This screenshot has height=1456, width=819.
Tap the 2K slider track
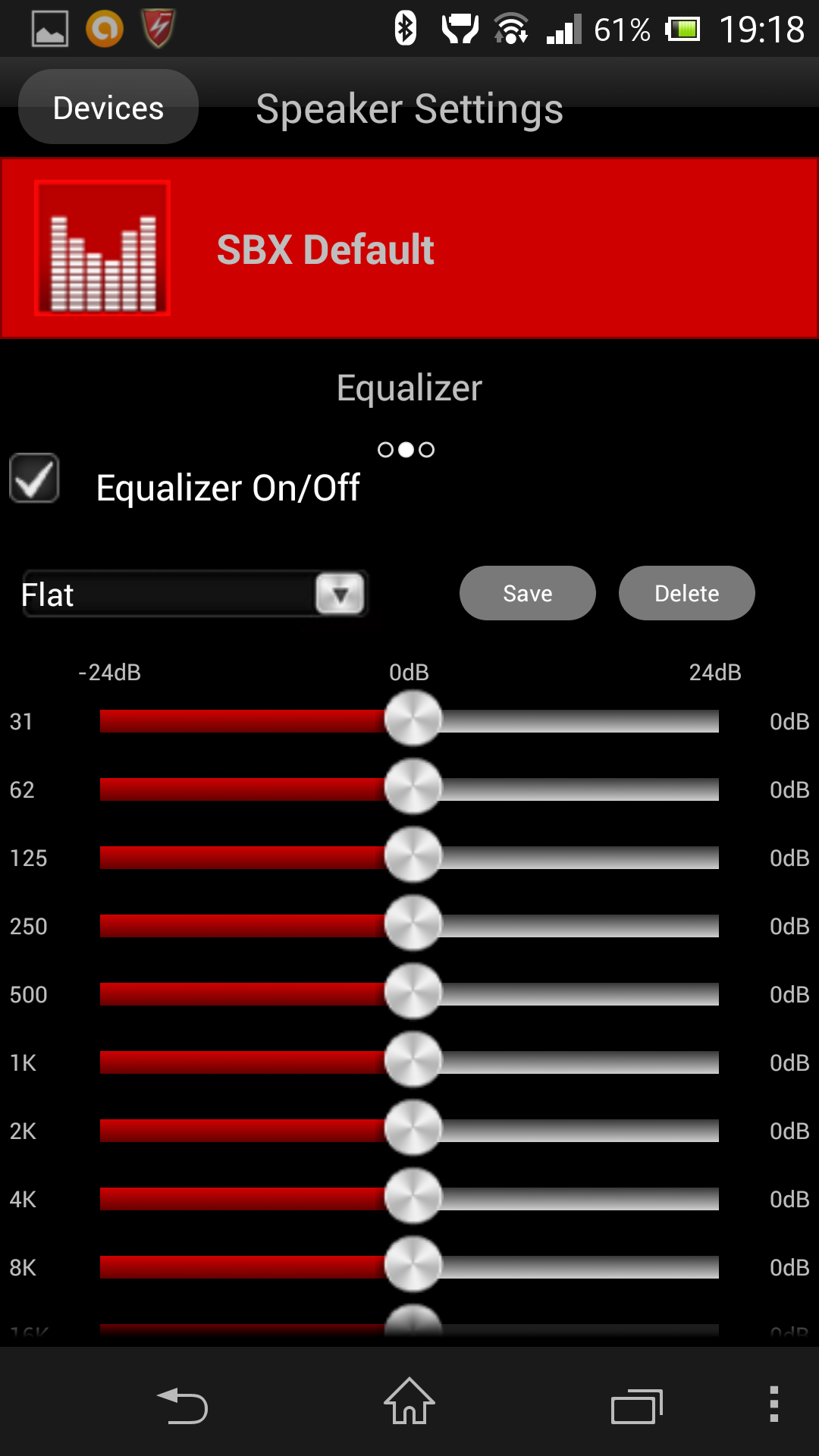point(409,1131)
